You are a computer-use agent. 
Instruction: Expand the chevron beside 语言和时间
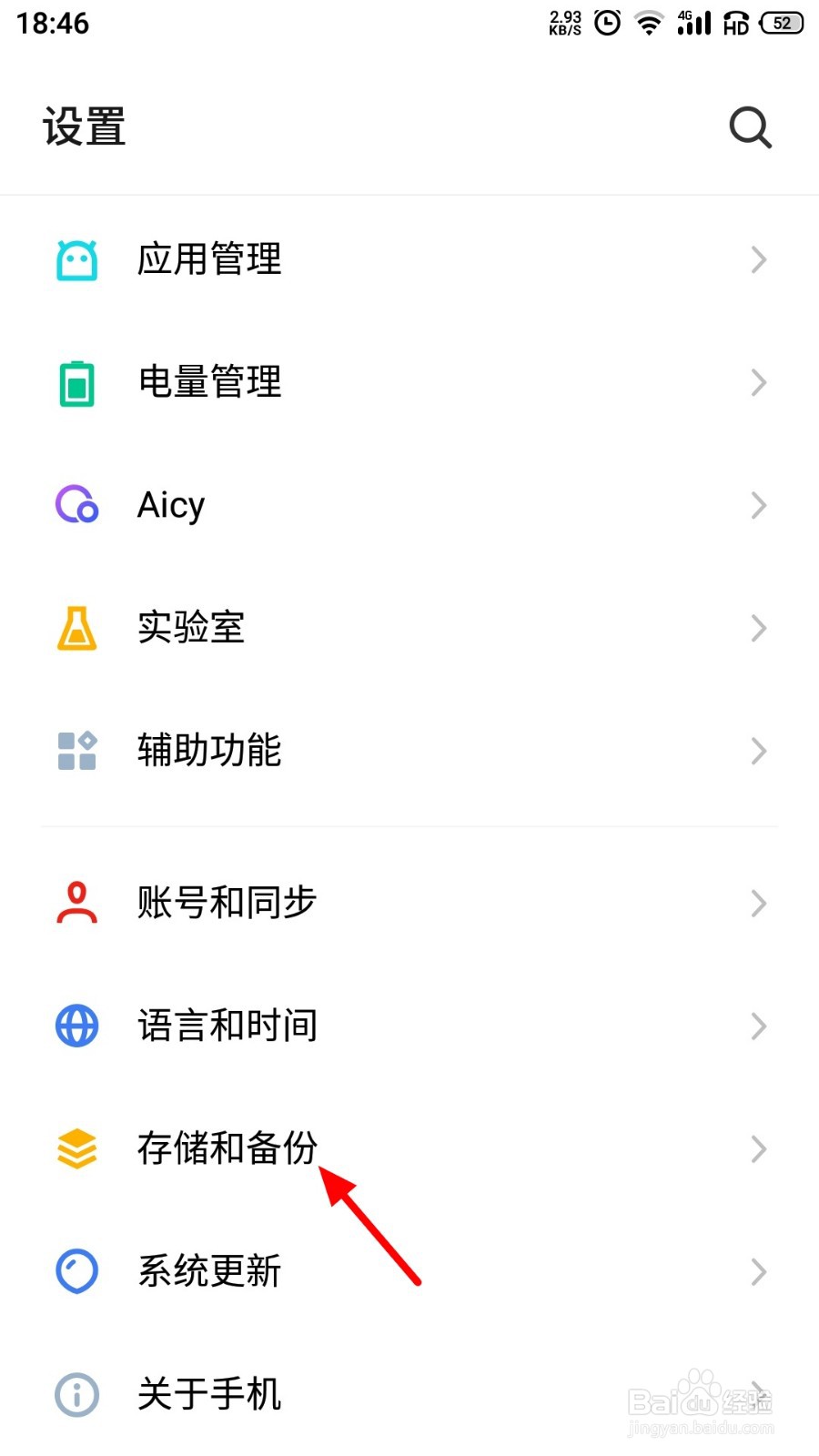[x=760, y=1026]
